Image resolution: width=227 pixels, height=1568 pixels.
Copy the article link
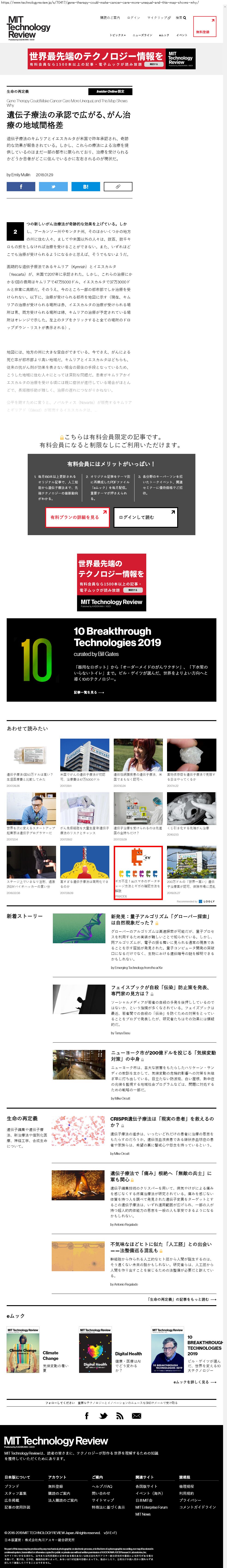pyautogui.click(x=118, y=187)
